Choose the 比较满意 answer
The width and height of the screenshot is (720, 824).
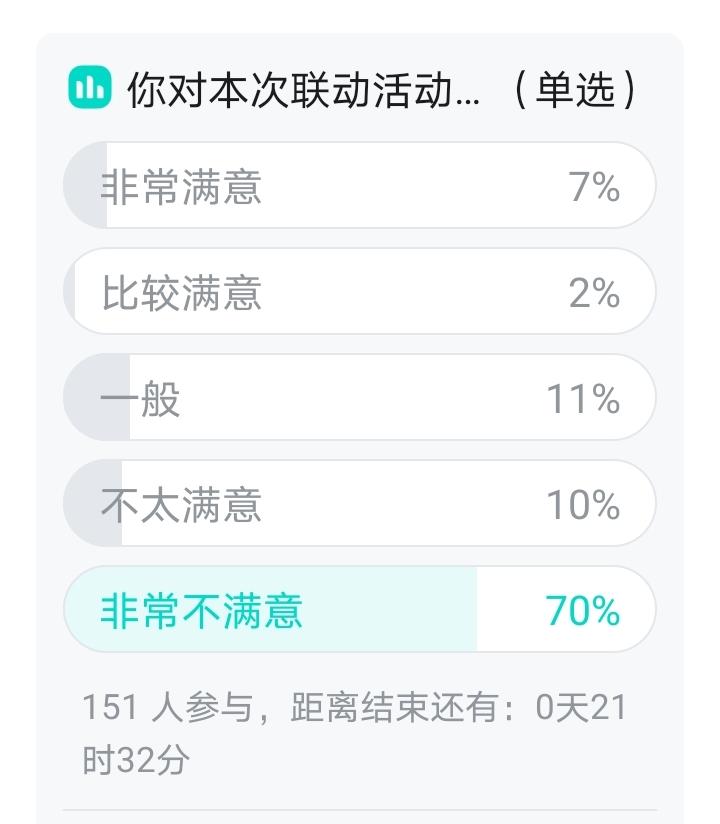360,292
